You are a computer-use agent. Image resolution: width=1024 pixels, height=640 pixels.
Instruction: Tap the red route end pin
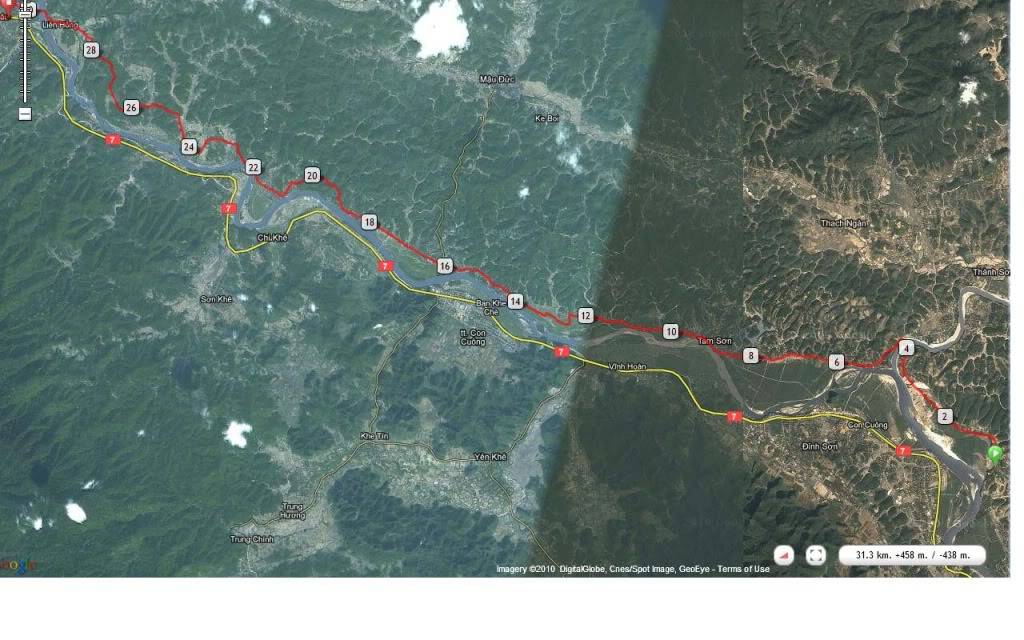(9, 6)
